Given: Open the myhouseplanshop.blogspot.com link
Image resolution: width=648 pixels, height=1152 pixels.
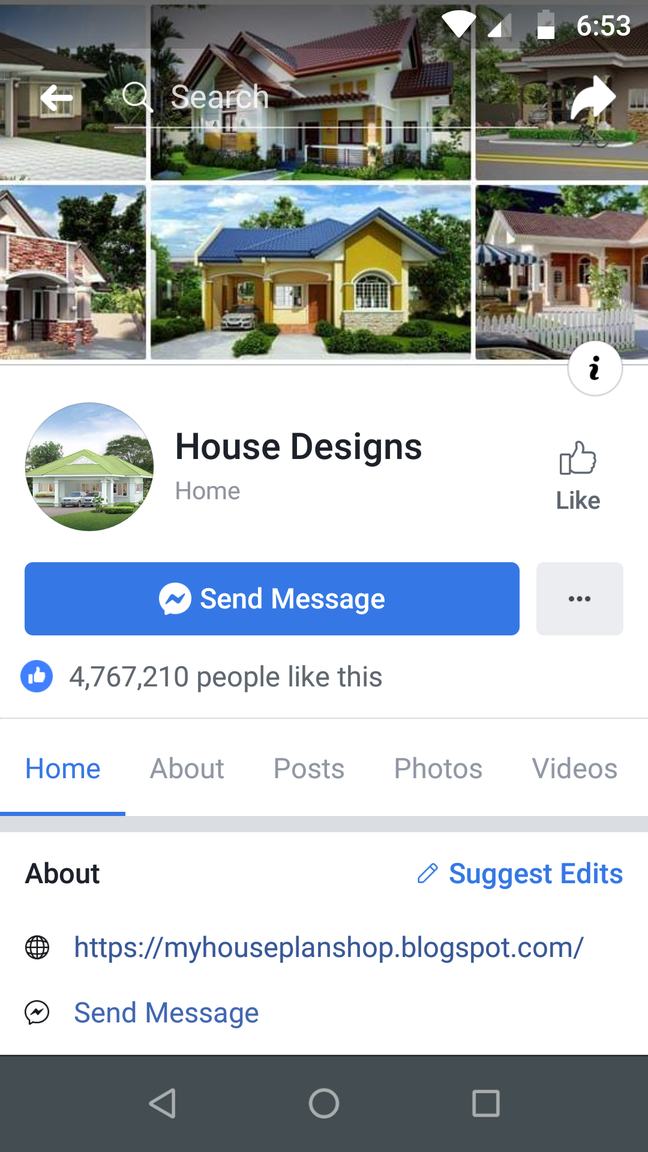Looking at the screenshot, I should pos(329,947).
